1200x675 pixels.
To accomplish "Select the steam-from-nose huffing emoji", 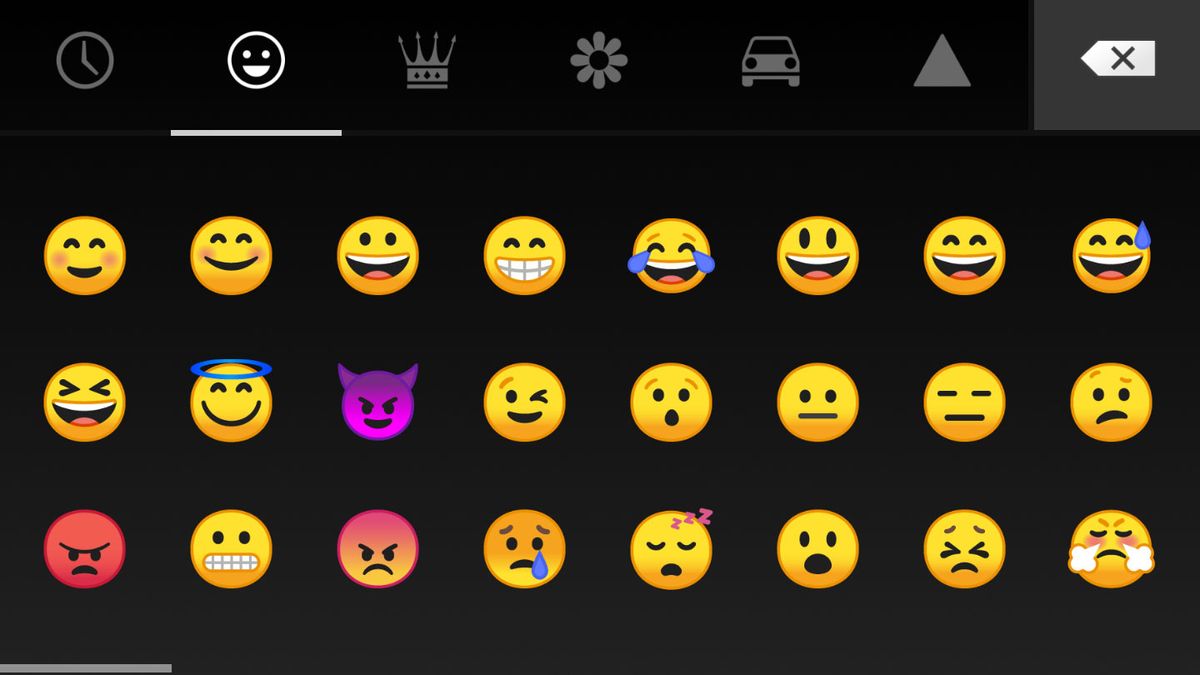I will [x=1111, y=548].
